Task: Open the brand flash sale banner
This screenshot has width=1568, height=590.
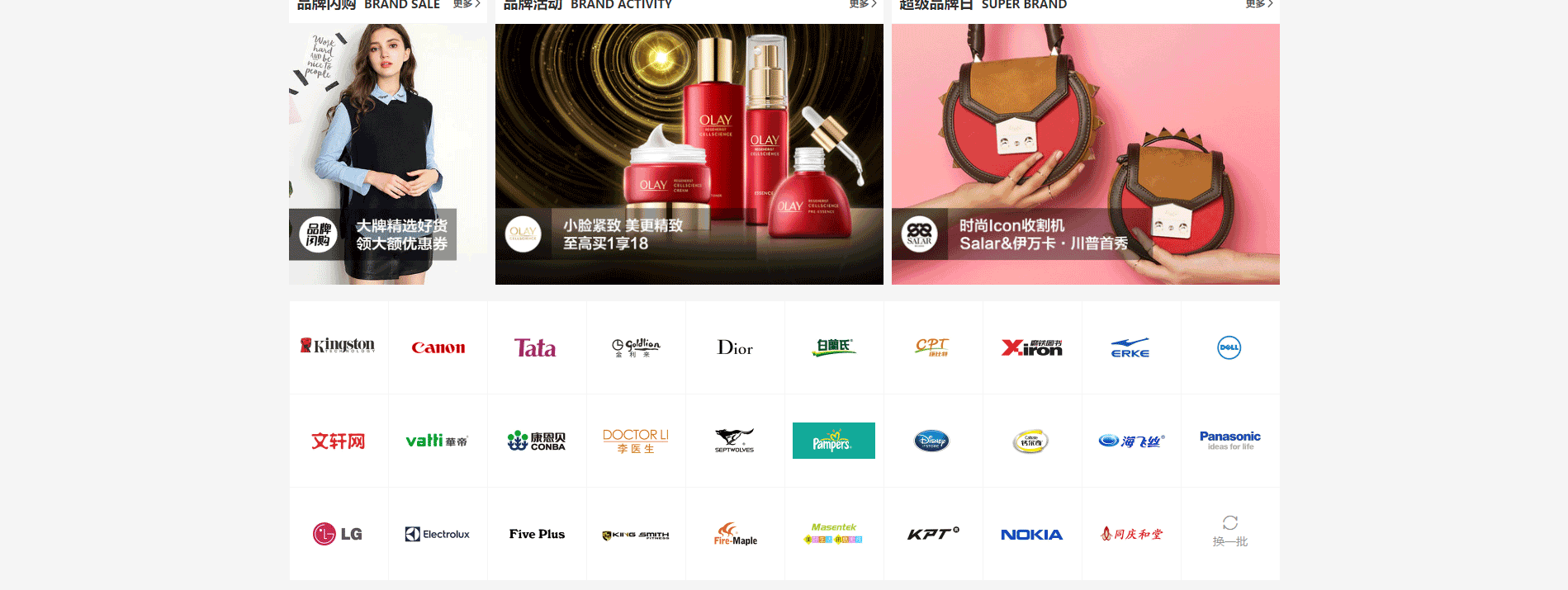Action: (388, 154)
